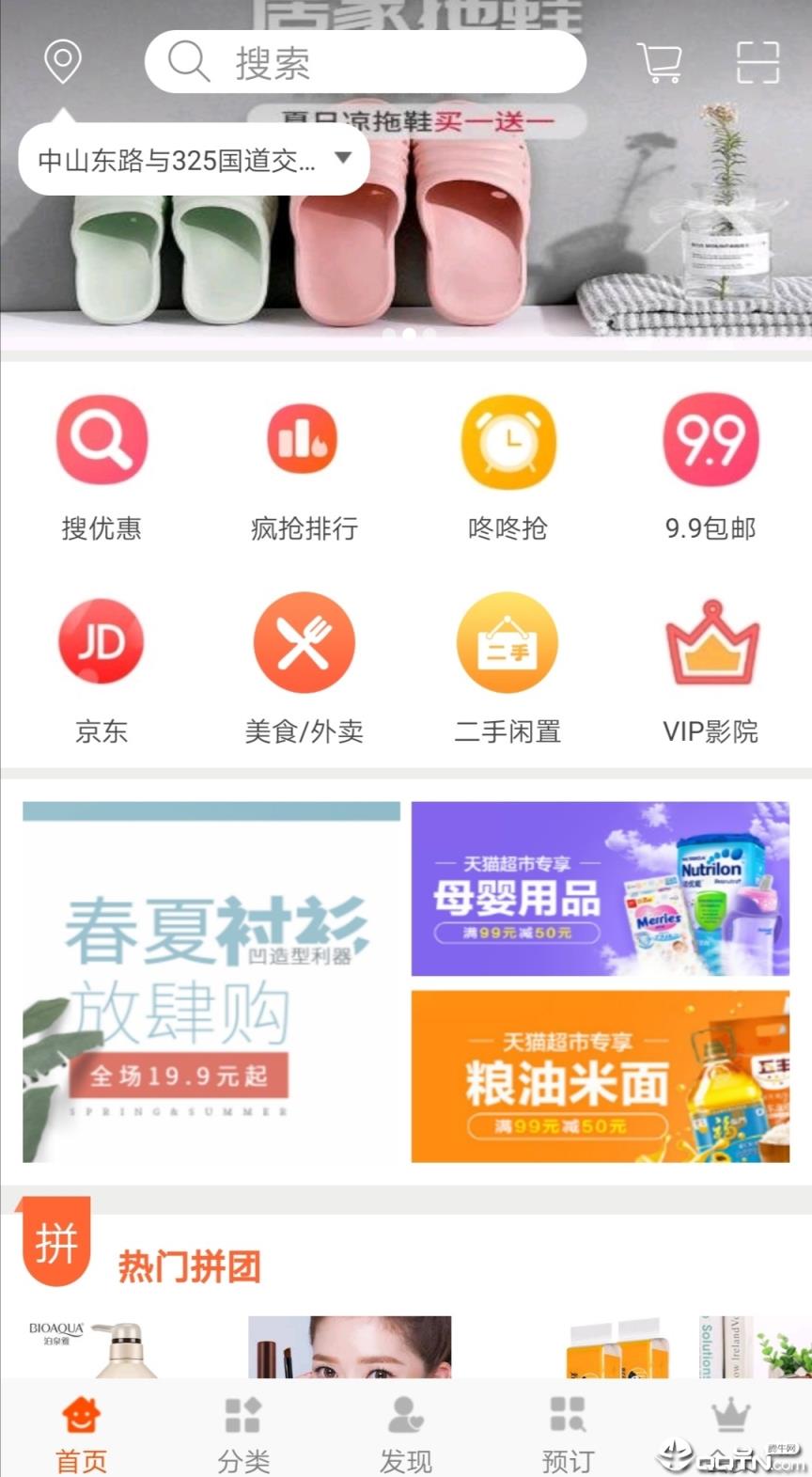The height and width of the screenshot is (1477, 812).
Task: Open the shopping cart icon
Action: (661, 61)
